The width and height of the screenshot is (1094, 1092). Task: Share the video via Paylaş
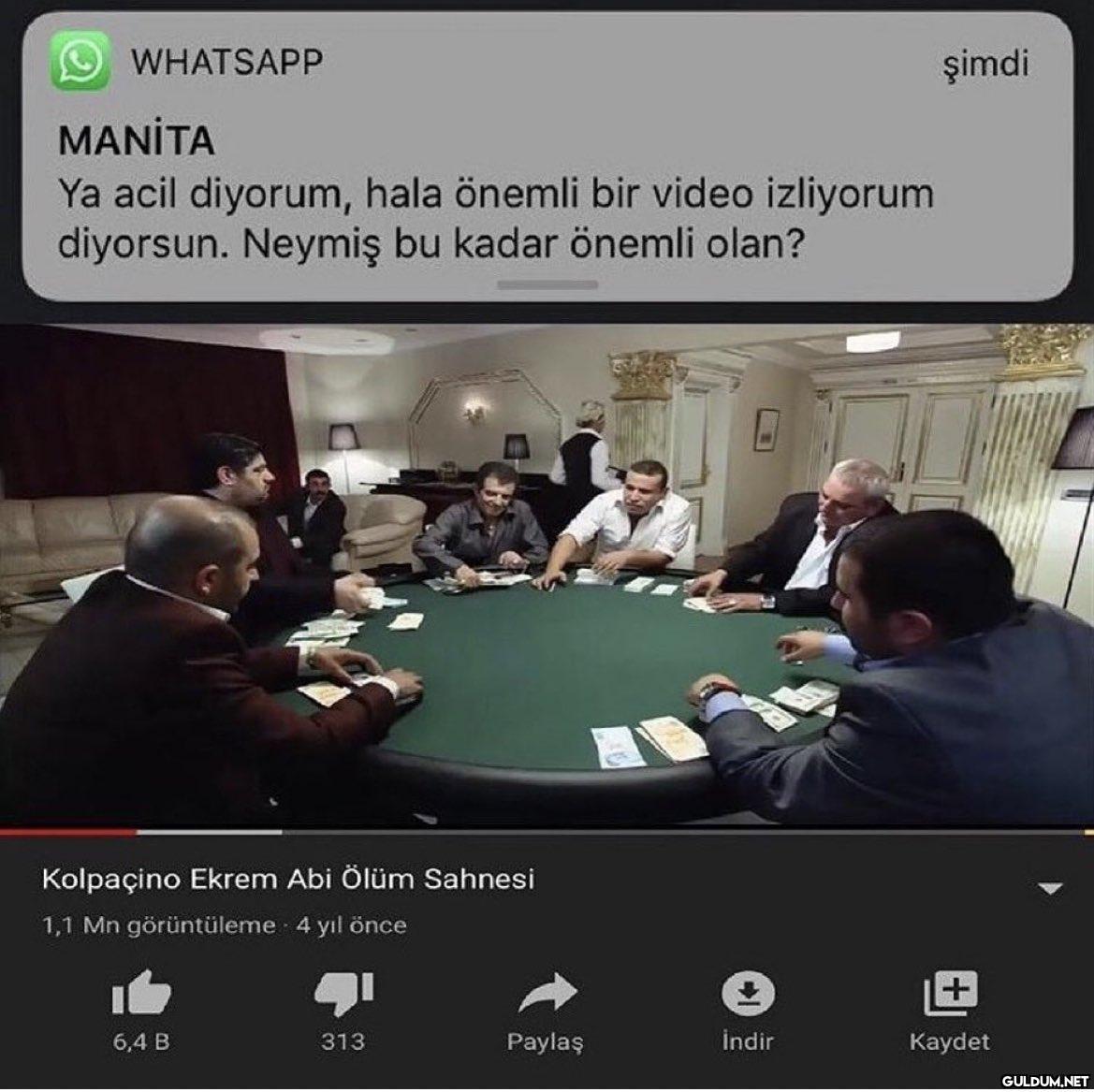click(x=547, y=995)
